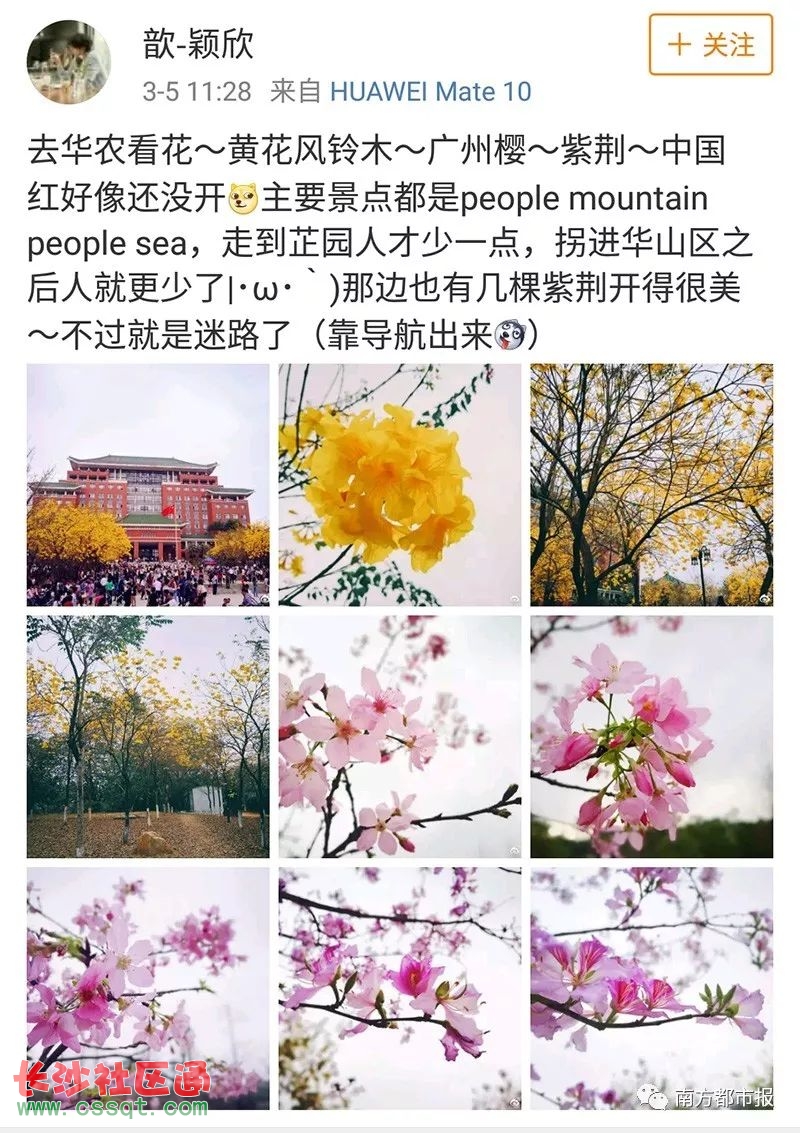Viewport: 800px width, 1133px height.
Task: View the red building crowd photo
Action: [x=148, y=485]
